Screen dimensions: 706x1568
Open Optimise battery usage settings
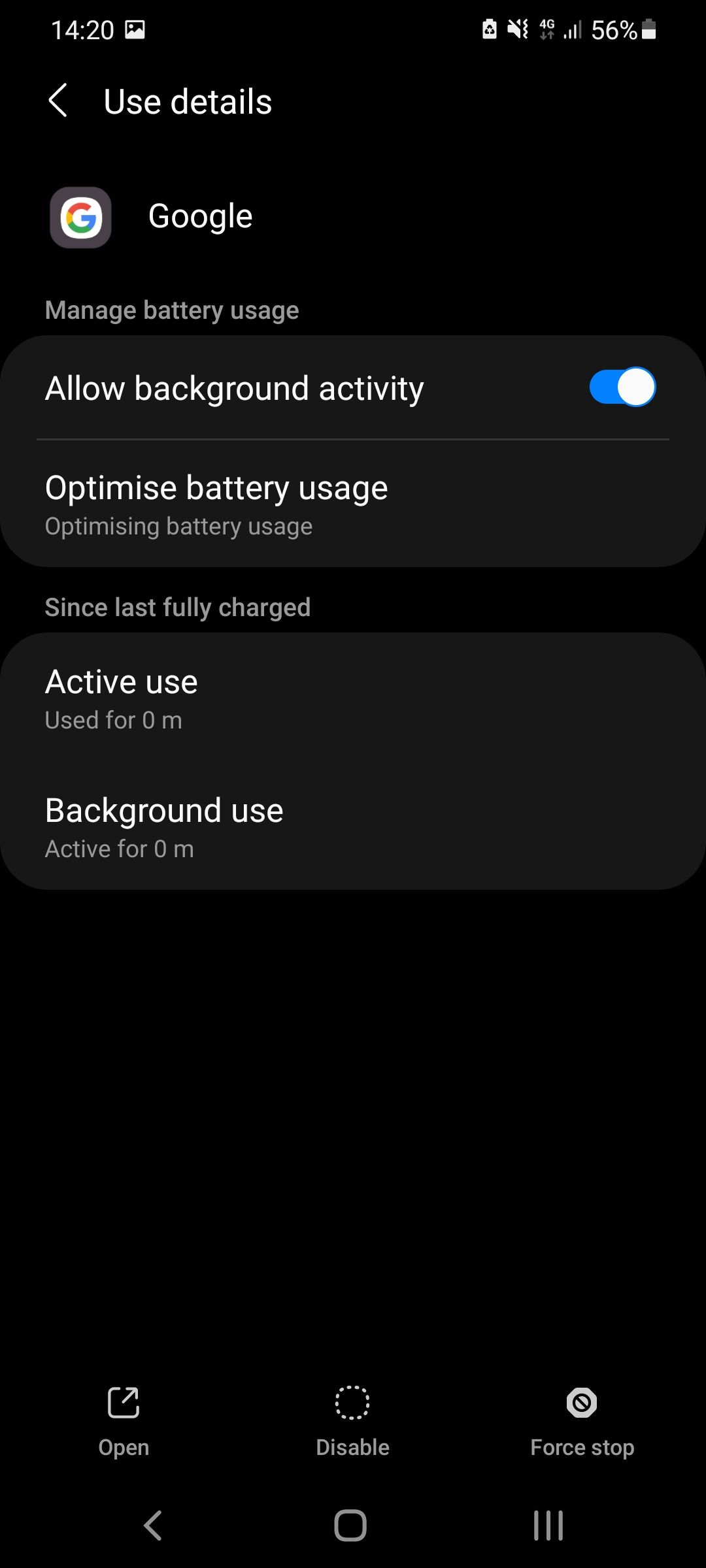coord(216,503)
